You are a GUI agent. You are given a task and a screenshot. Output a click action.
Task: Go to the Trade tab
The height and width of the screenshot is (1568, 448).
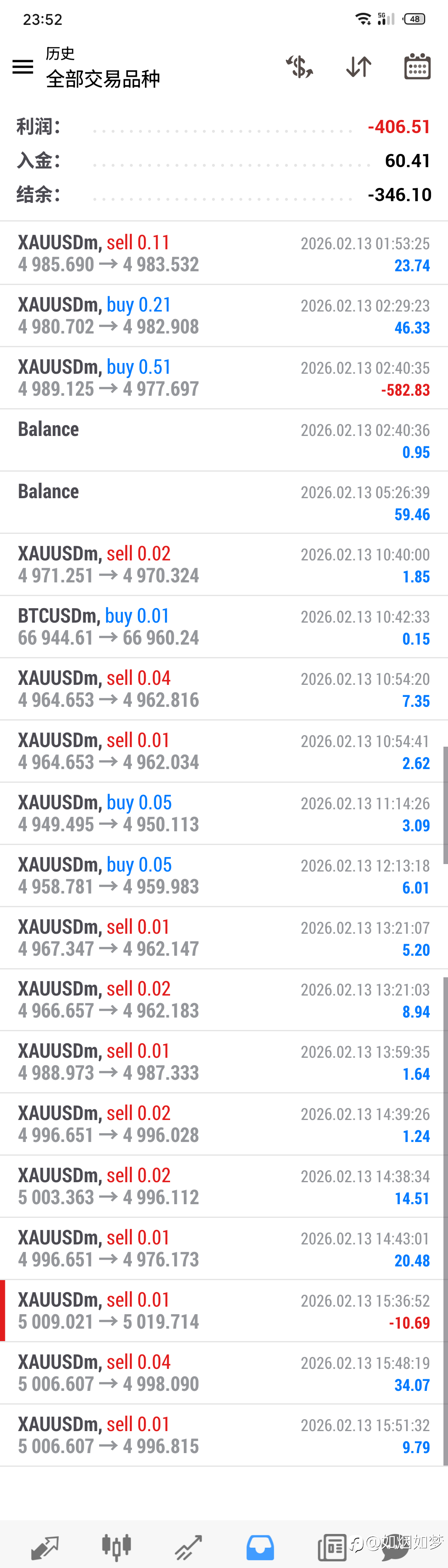click(188, 1547)
